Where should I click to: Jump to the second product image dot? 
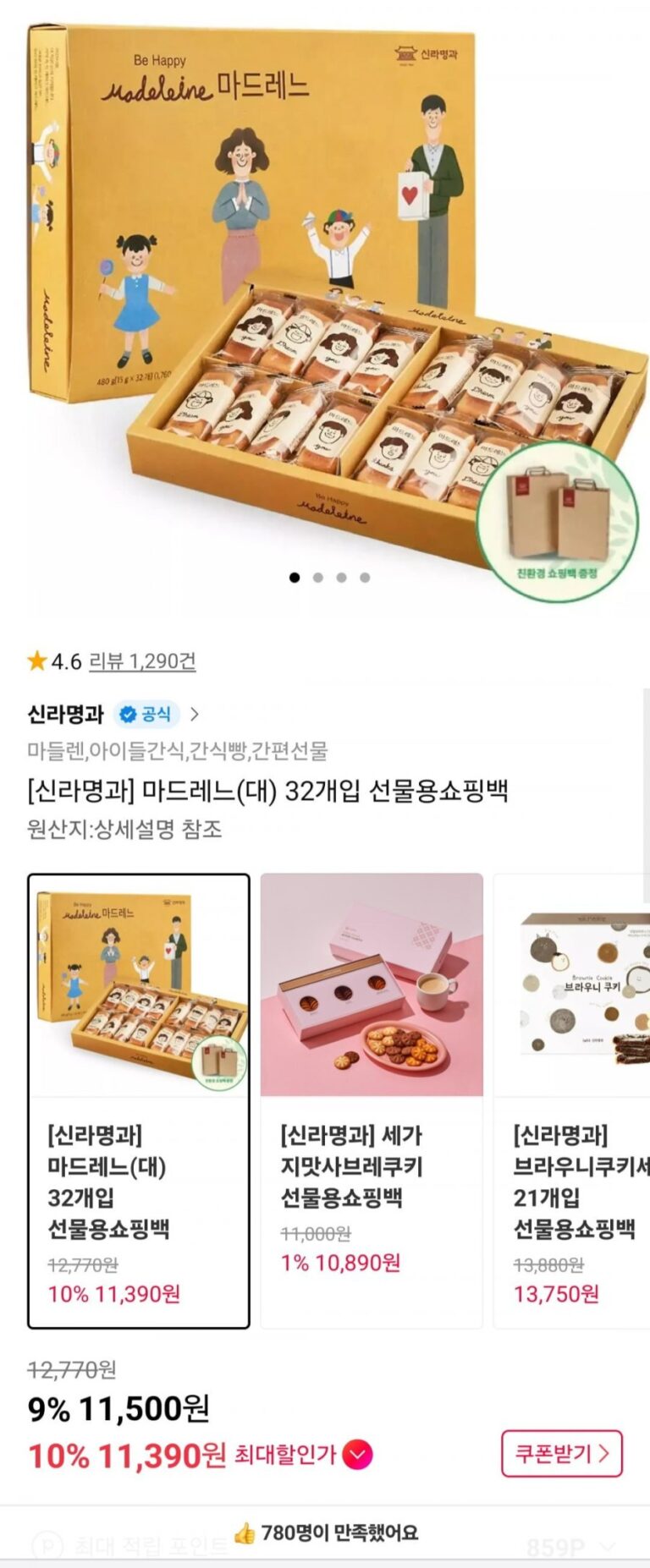pyautogui.click(x=318, y=578)
